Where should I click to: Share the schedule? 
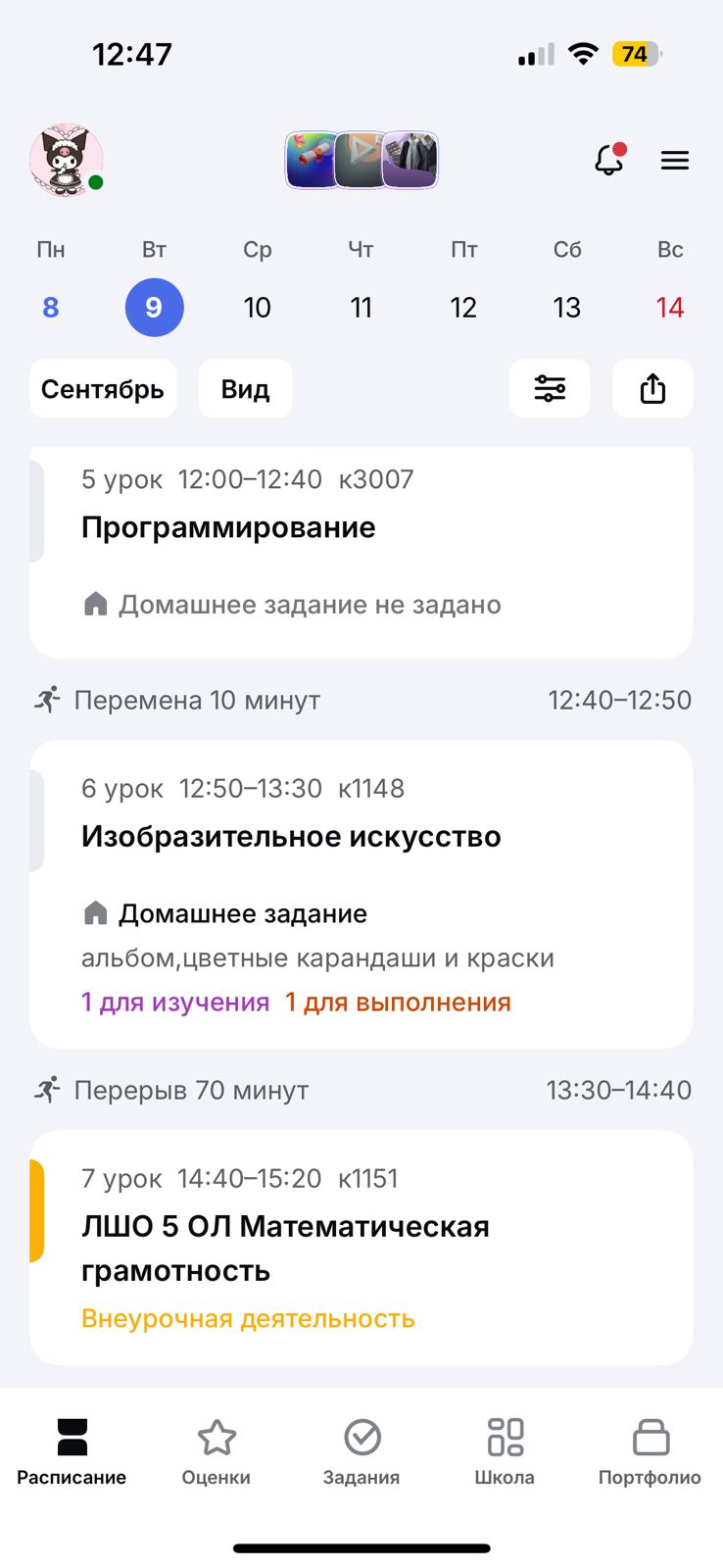tap(652, 389)
